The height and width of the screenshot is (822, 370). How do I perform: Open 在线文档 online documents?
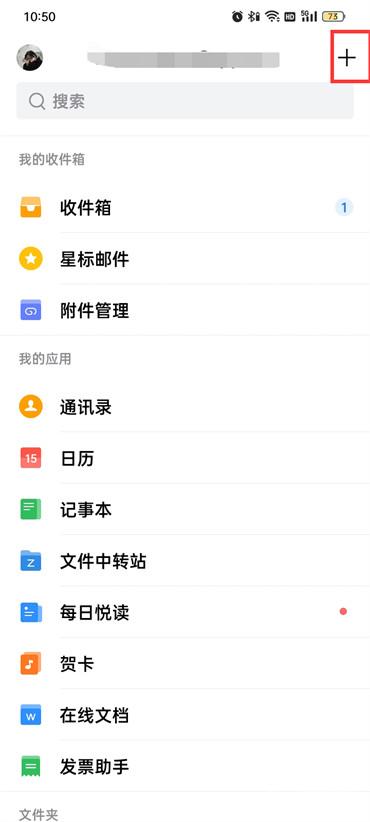click(x=185, y=716)
